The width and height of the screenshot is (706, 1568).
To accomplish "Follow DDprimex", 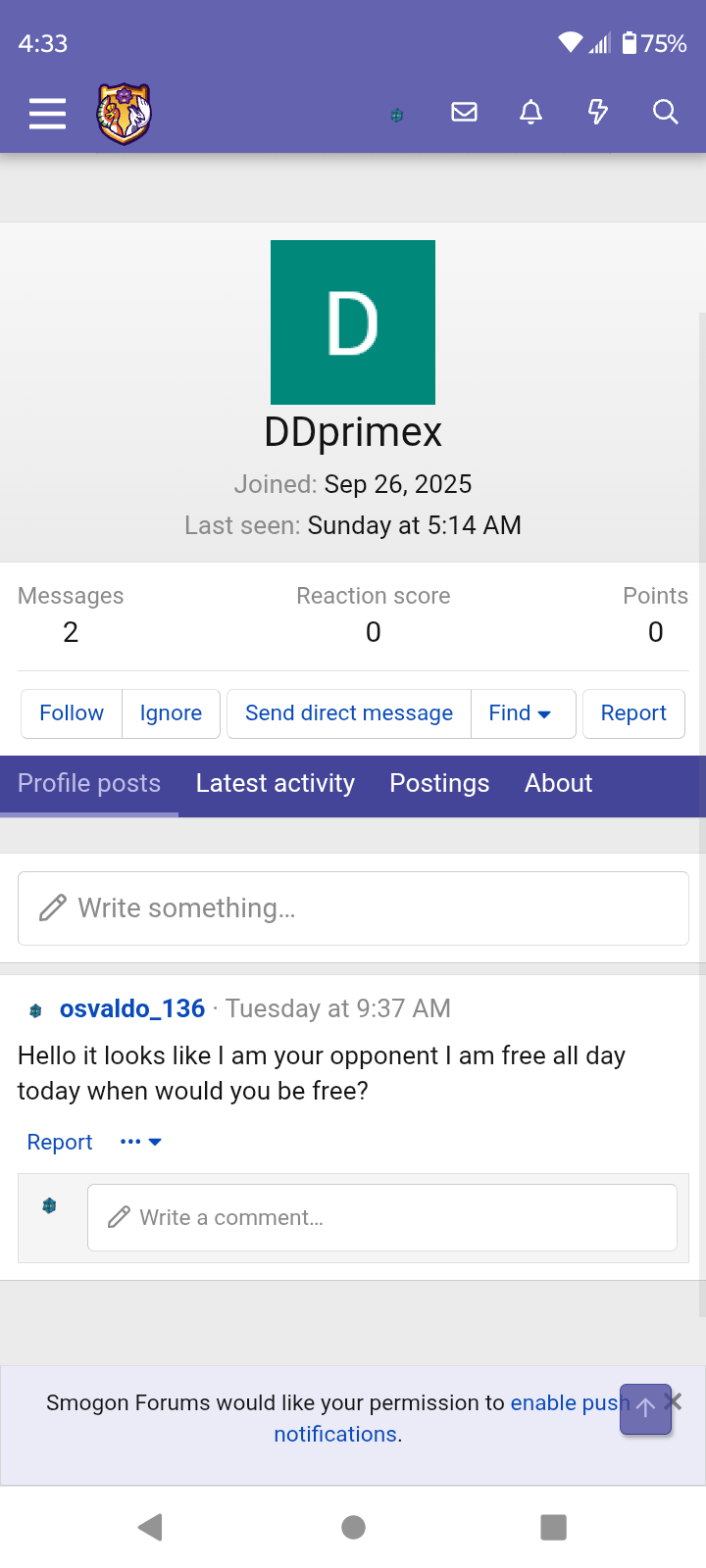I will point(72,713).
